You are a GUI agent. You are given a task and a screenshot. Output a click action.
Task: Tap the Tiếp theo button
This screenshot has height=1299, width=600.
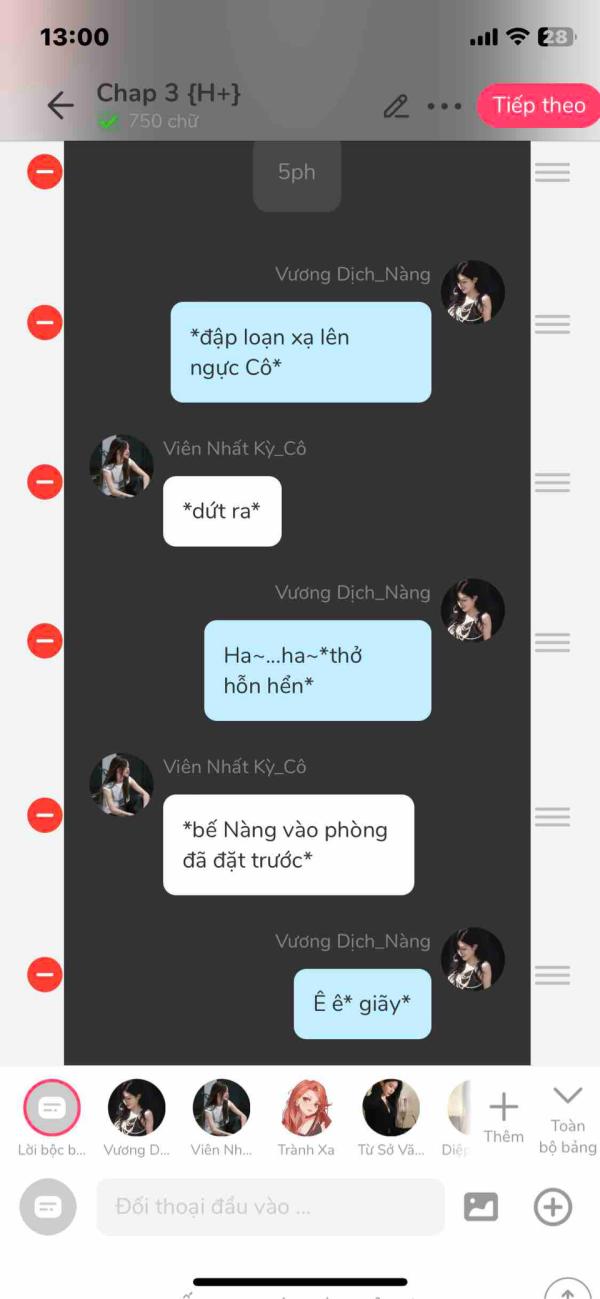pos(539,105)
